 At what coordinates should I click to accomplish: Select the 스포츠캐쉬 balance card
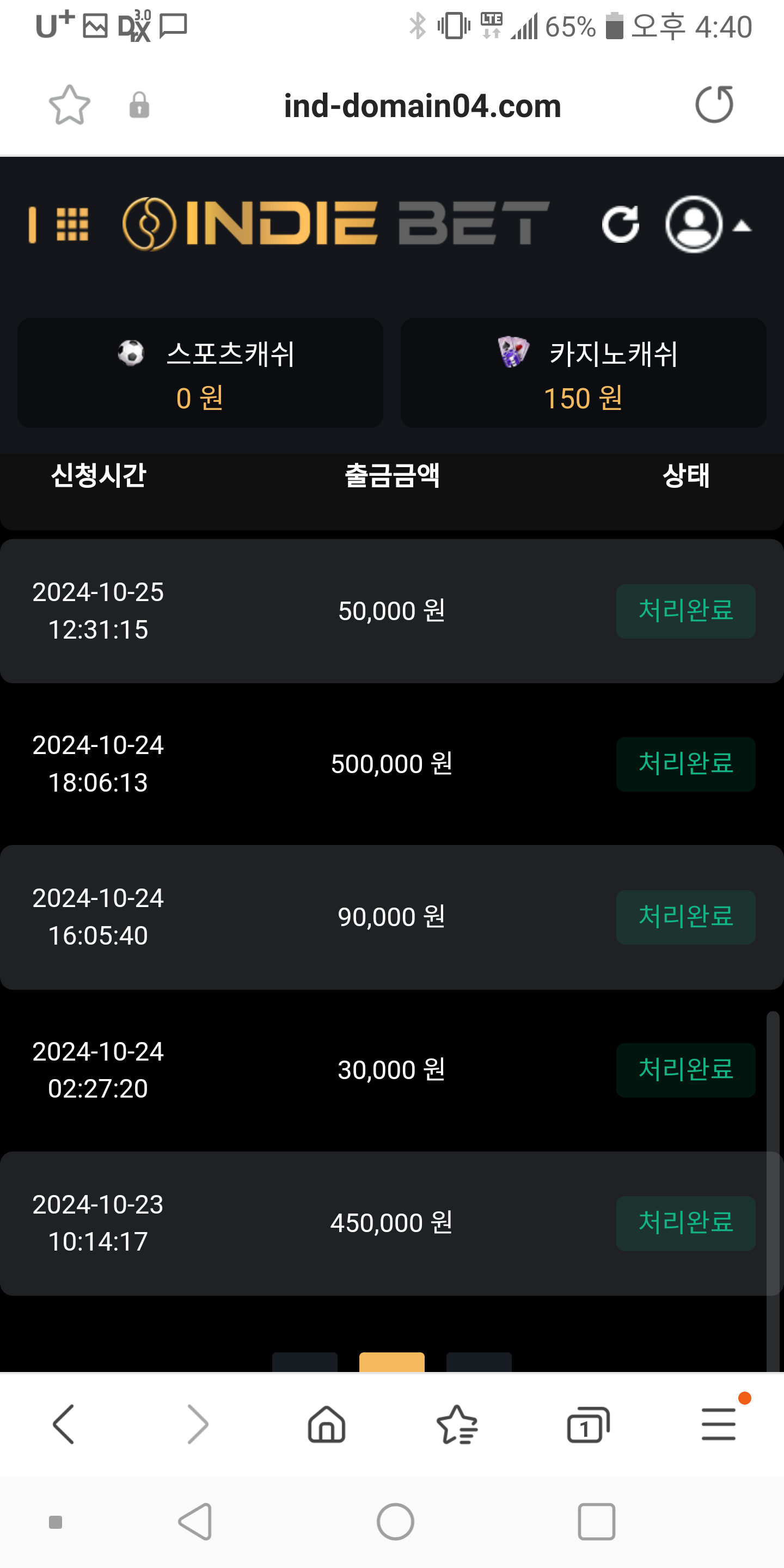[200, 373]
